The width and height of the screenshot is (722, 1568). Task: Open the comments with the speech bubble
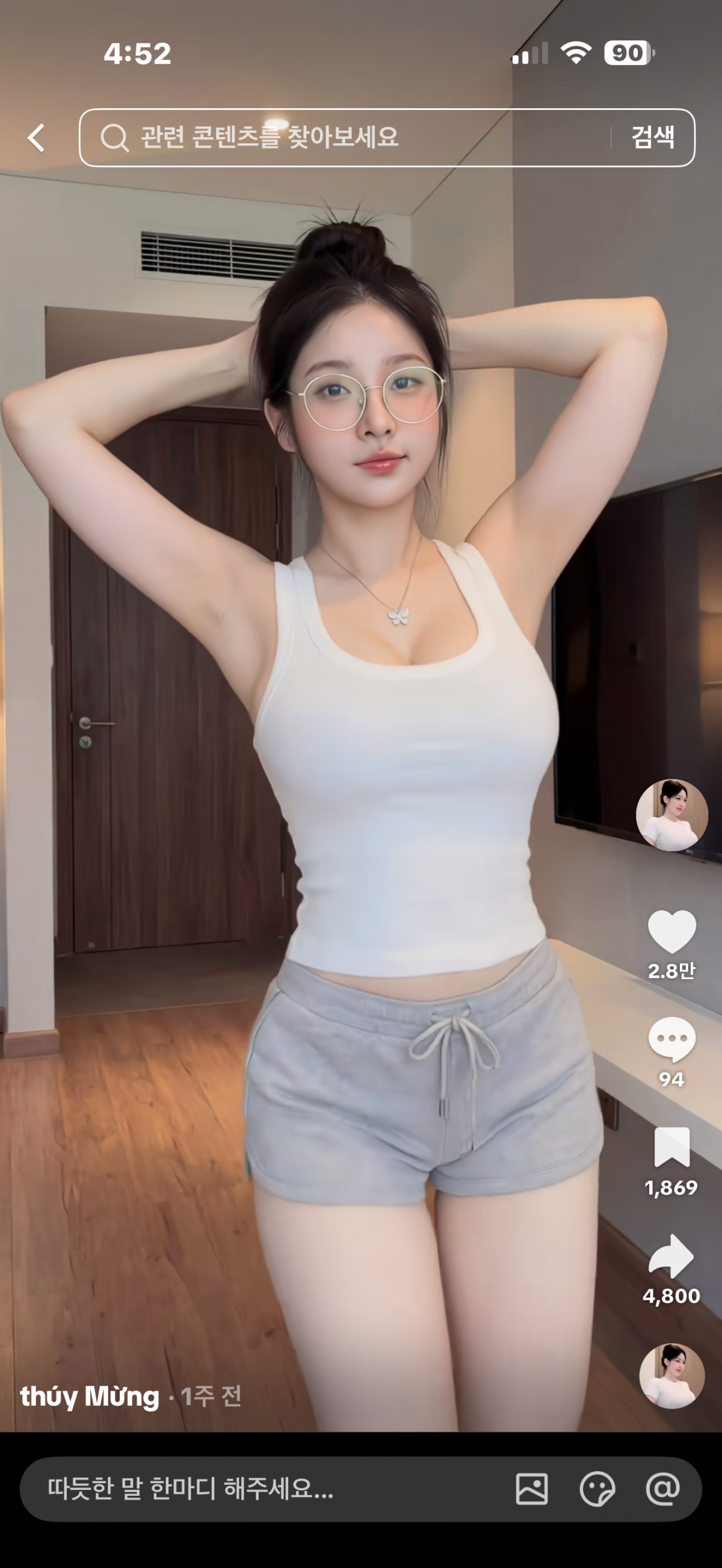pos(671,1039)
